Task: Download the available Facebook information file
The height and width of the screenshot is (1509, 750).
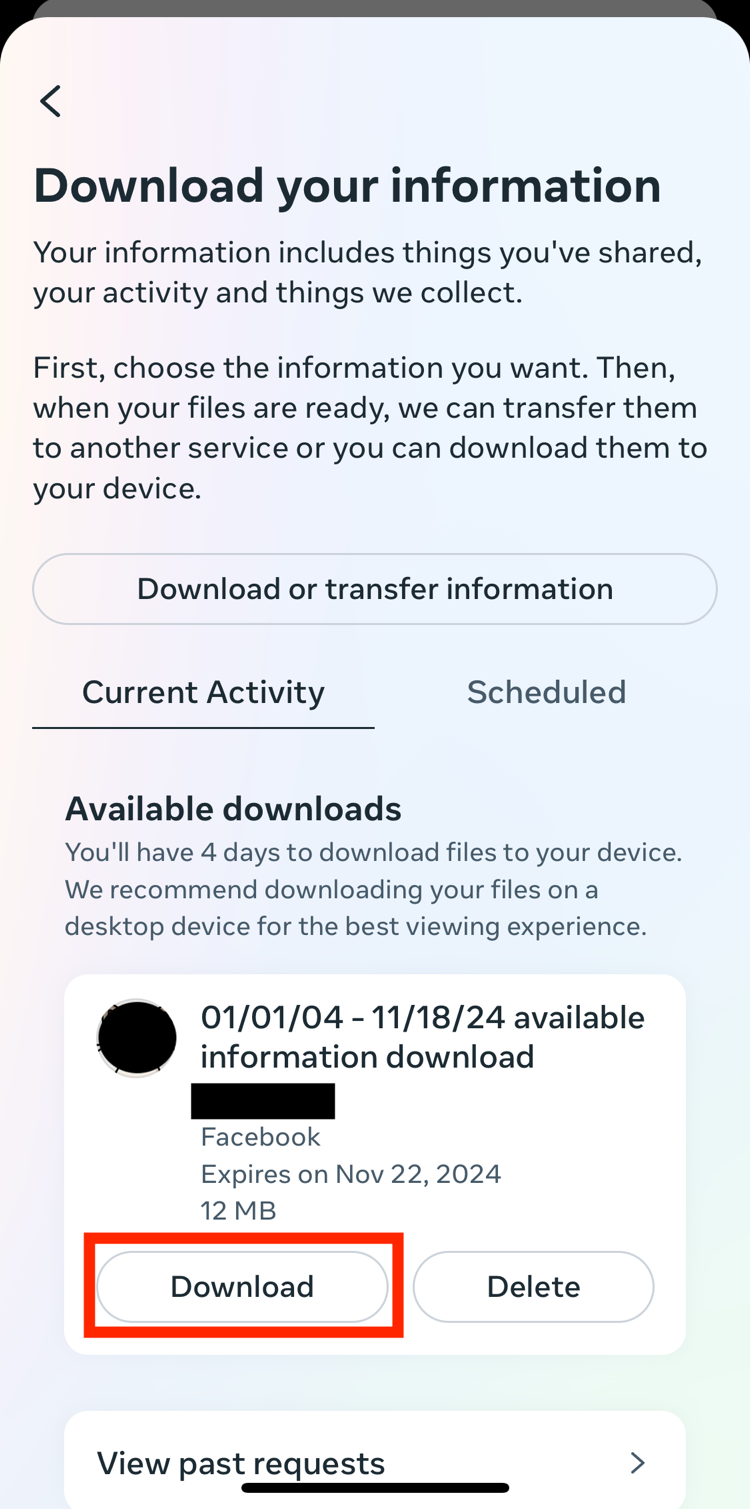Action: coord(242,1286)
